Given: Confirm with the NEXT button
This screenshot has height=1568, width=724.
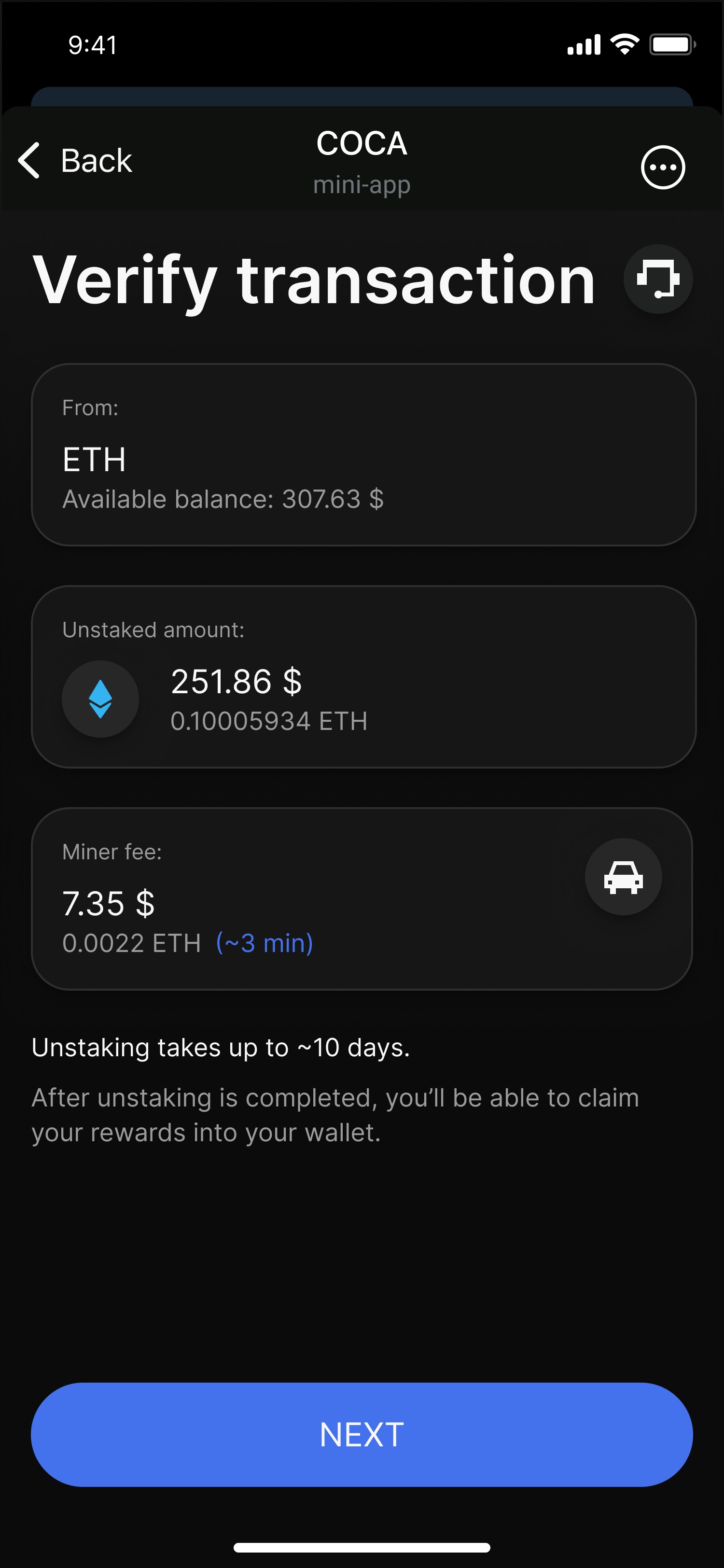Looking at the screenshot, I should 362,1434.
